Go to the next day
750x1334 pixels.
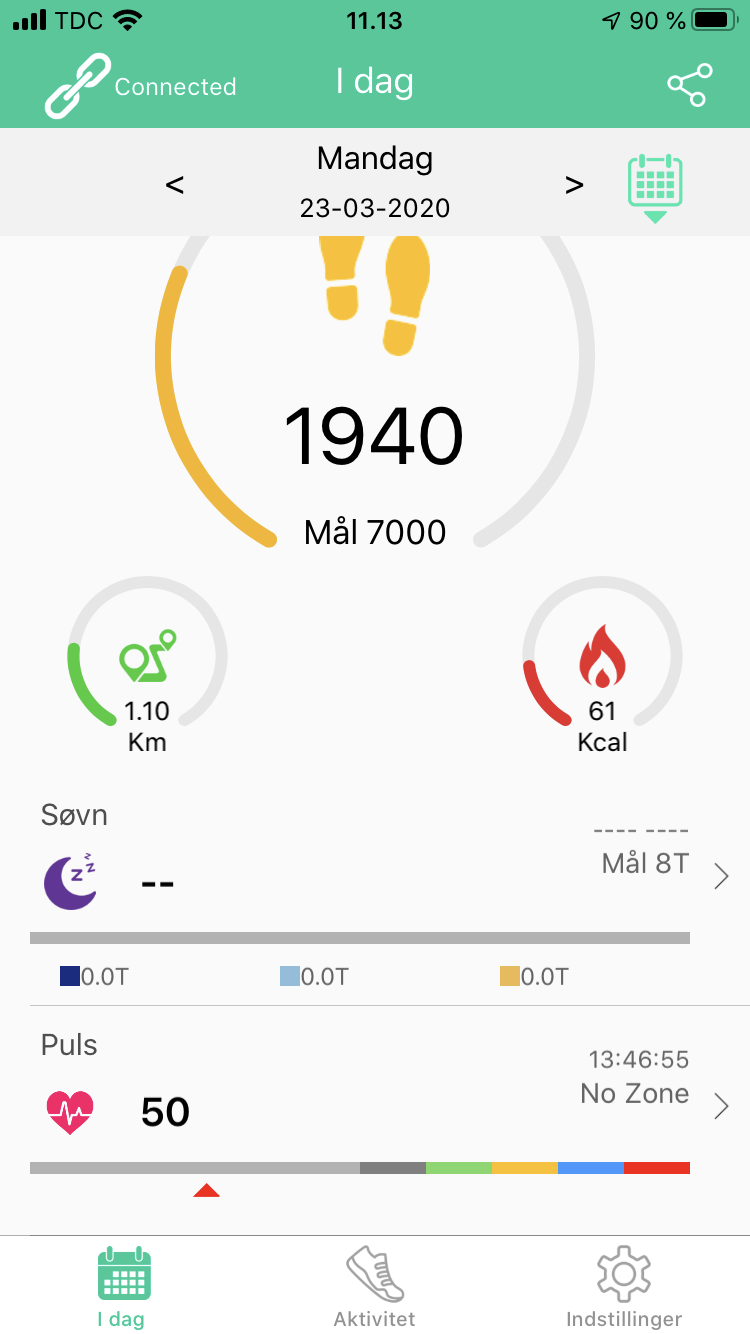[x=574, y=185]
